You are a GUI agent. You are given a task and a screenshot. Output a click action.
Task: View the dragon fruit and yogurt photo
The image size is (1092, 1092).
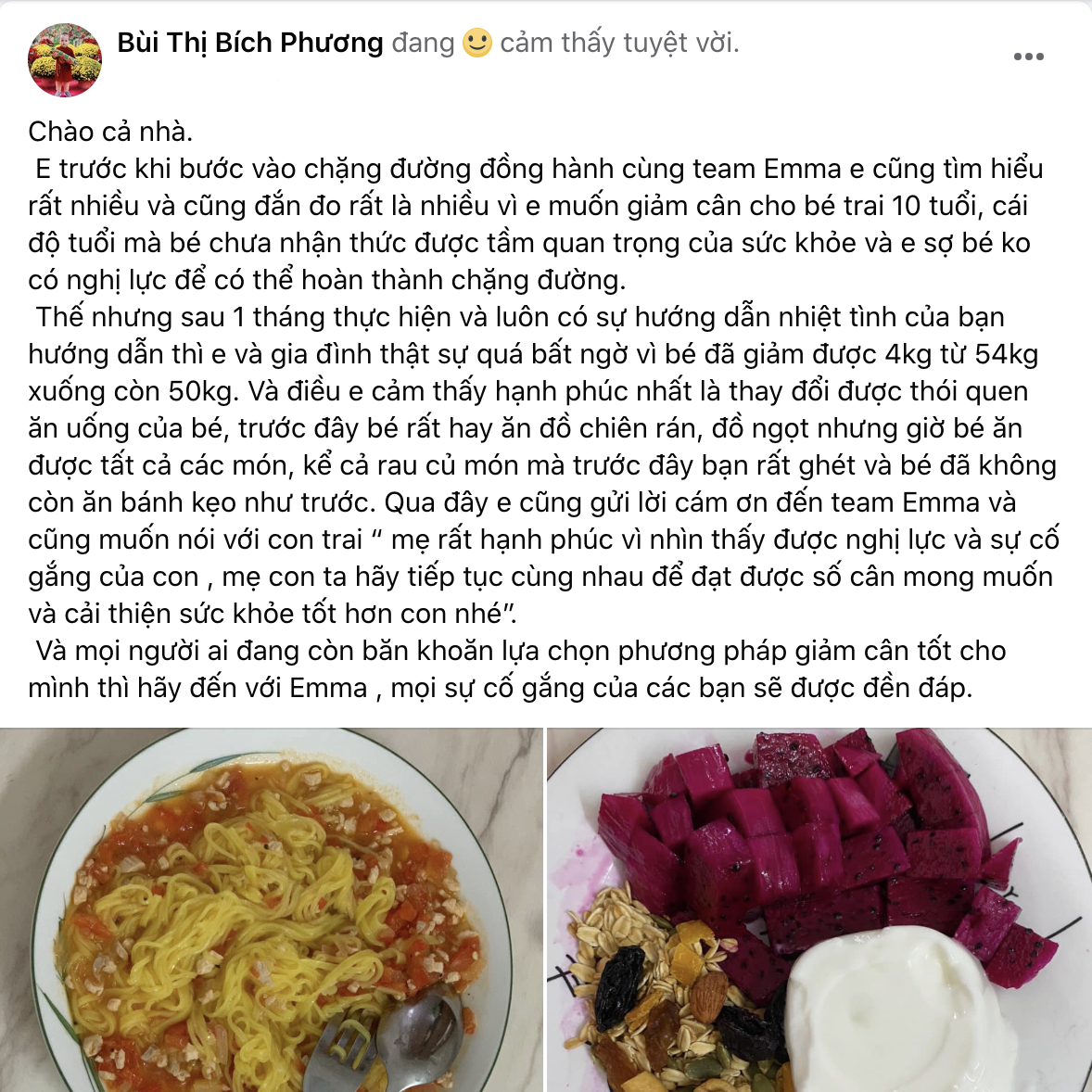(x=819, y=908)
